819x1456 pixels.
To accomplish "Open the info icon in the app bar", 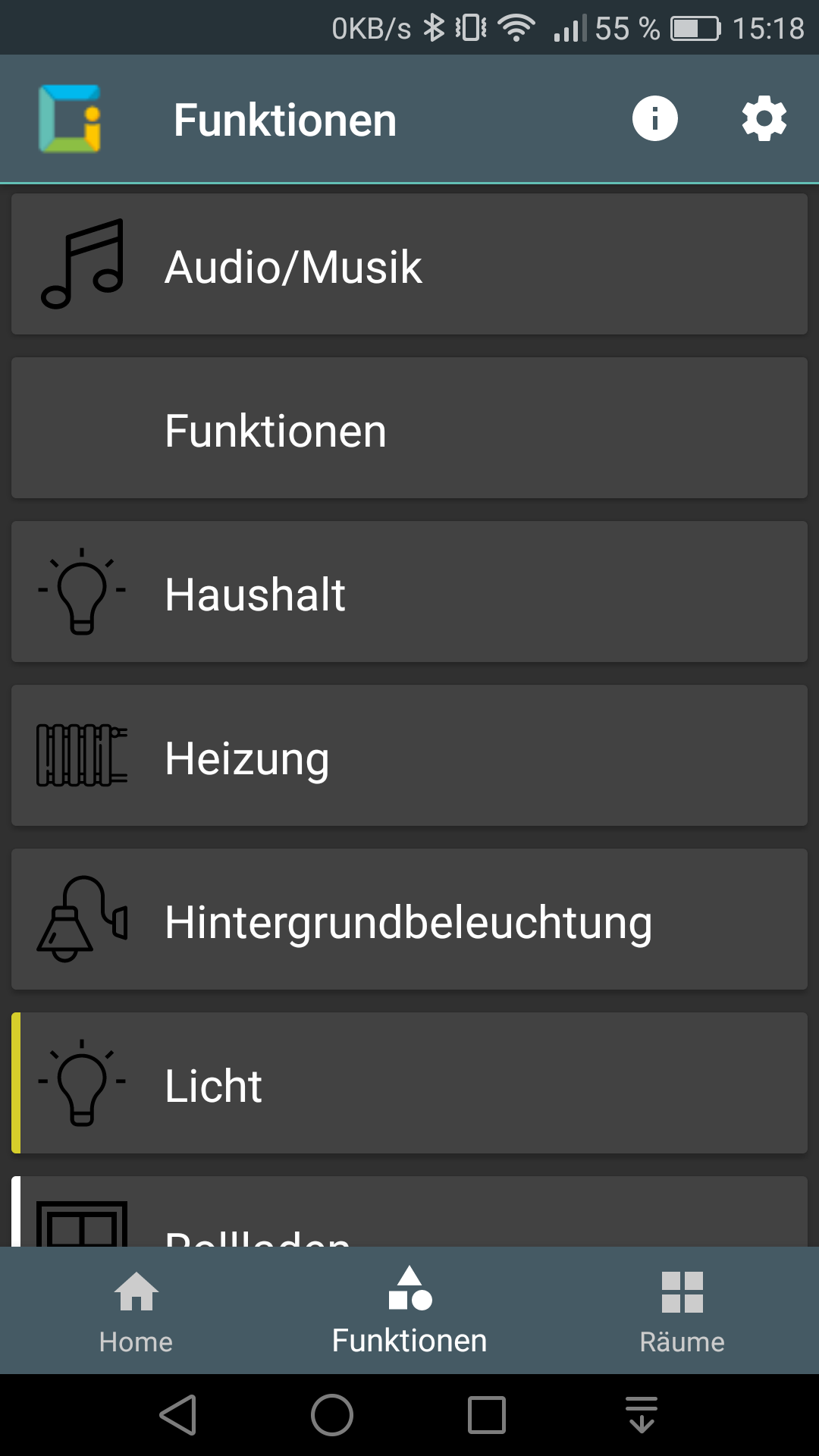I will coord(654,119).
